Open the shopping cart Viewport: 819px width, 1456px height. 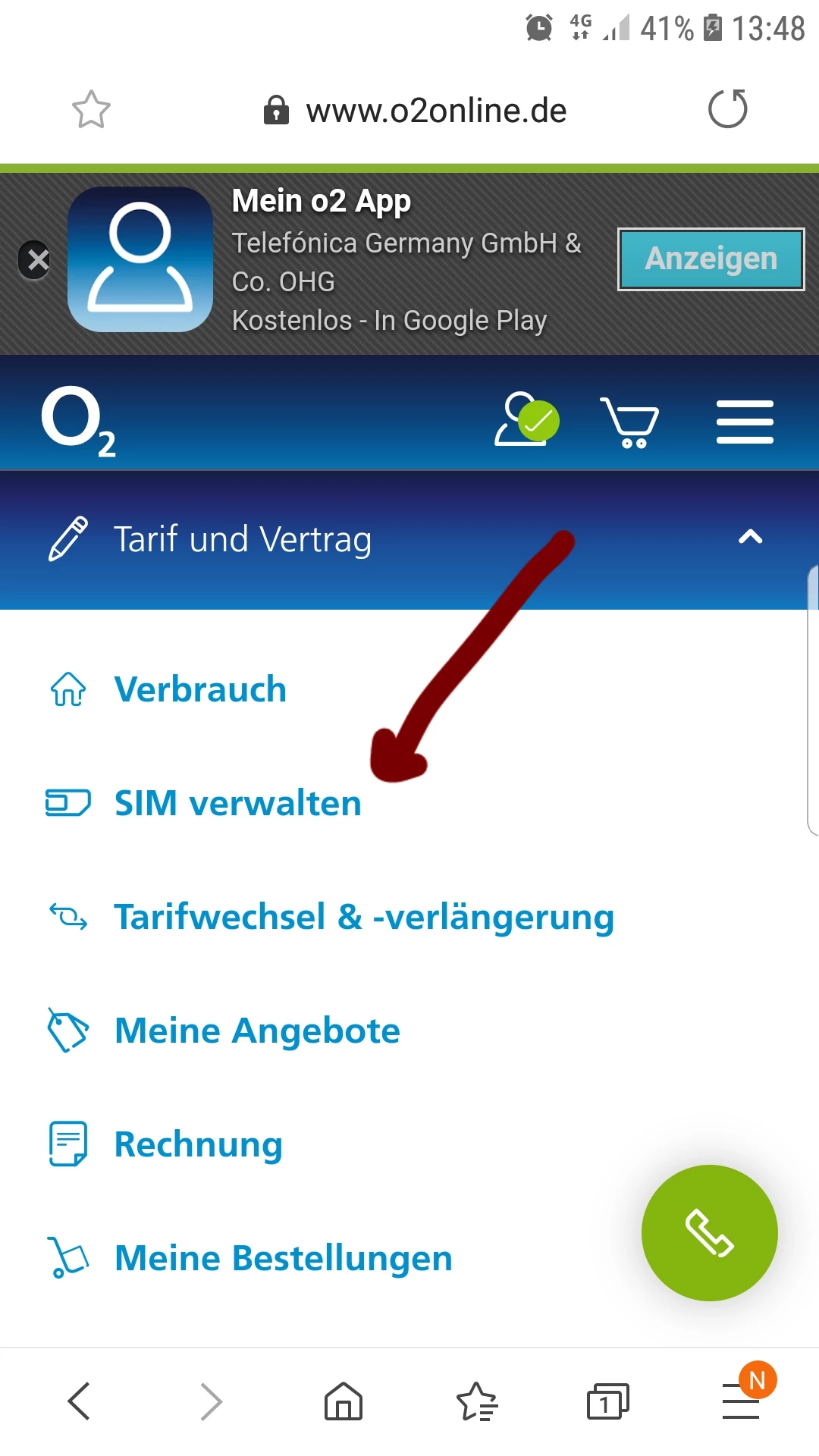pos(629,422)
